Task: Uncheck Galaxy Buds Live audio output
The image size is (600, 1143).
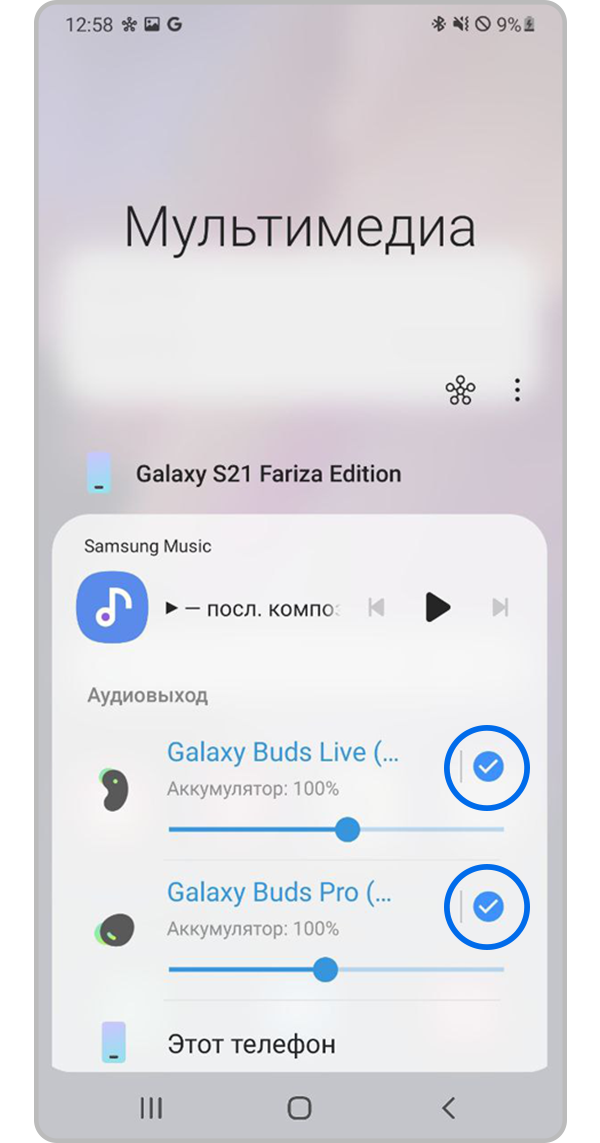Action: (488, 767)
